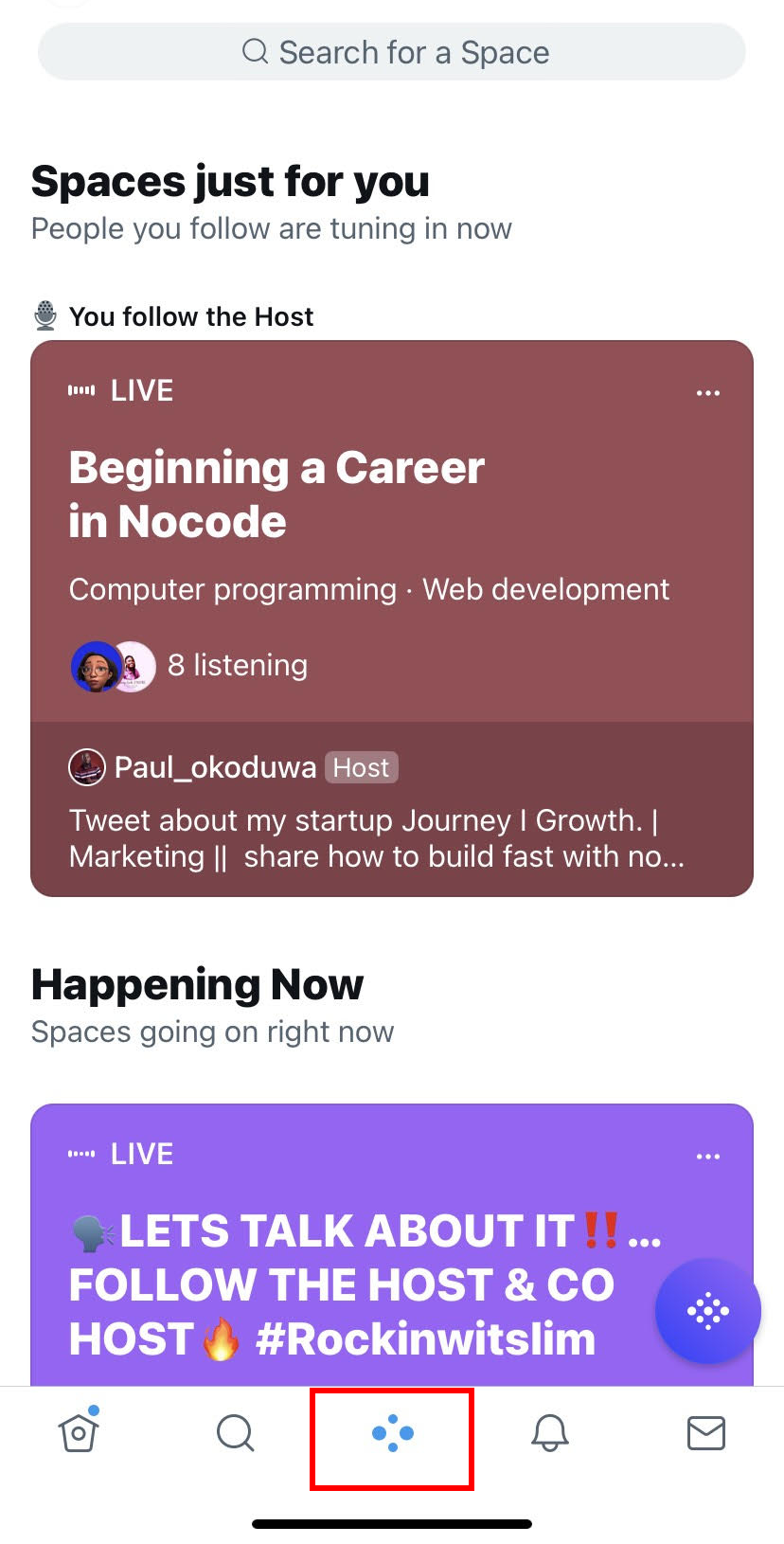Open the LETS TALK ABOUT IT space

[341, 1284]
